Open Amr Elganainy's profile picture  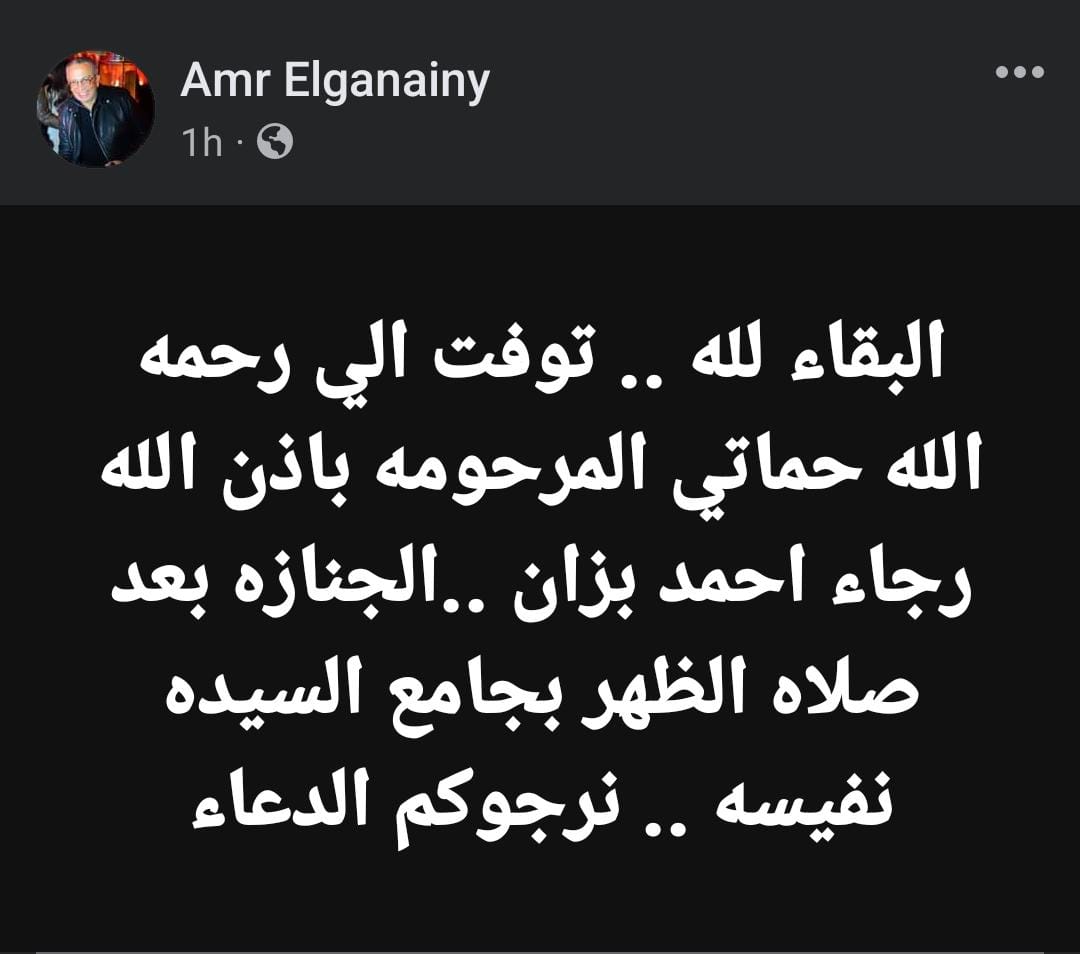point(96,109)
